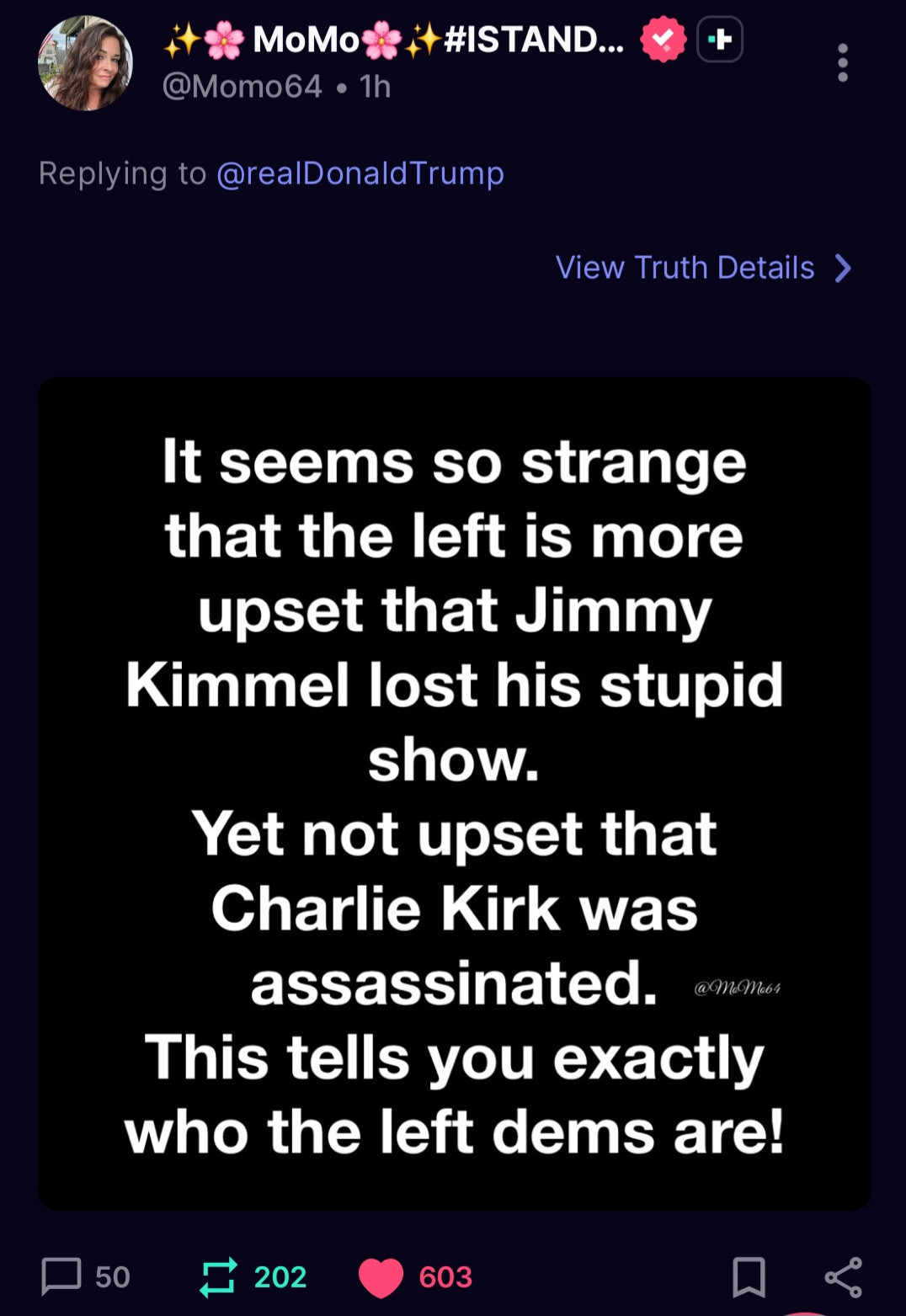The height and width of the screenshot is (1316, 906).
Task: Bookmark this post
Action: 749,1276
